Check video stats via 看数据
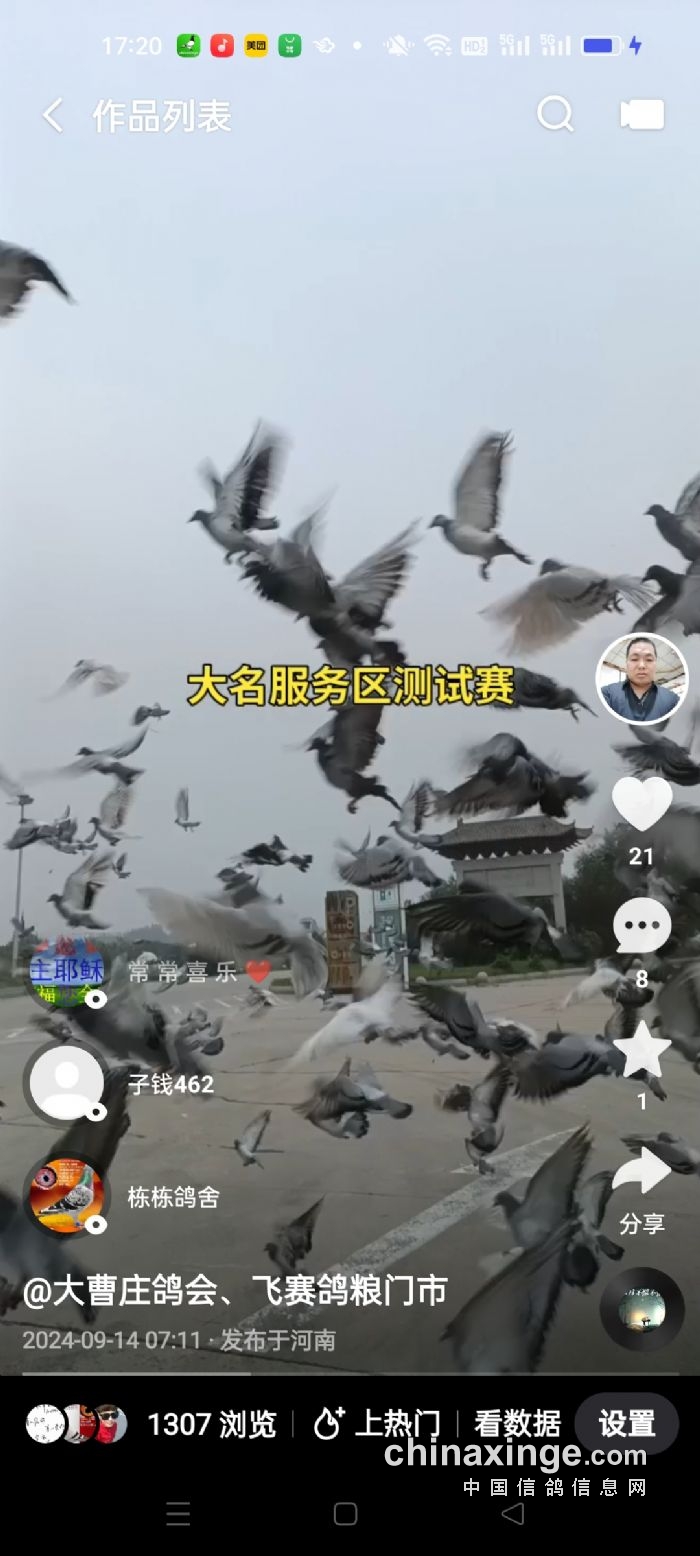The width and height of the screenshot is (700, 1556). pos(517,1424)
